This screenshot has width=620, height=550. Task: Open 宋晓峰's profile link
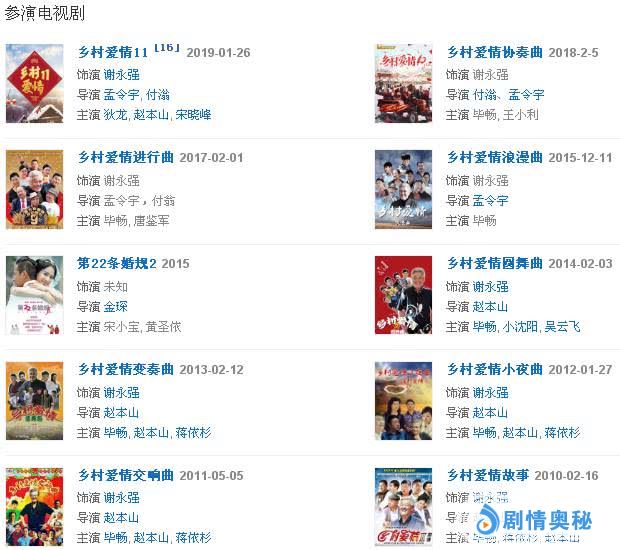[193, 115]
